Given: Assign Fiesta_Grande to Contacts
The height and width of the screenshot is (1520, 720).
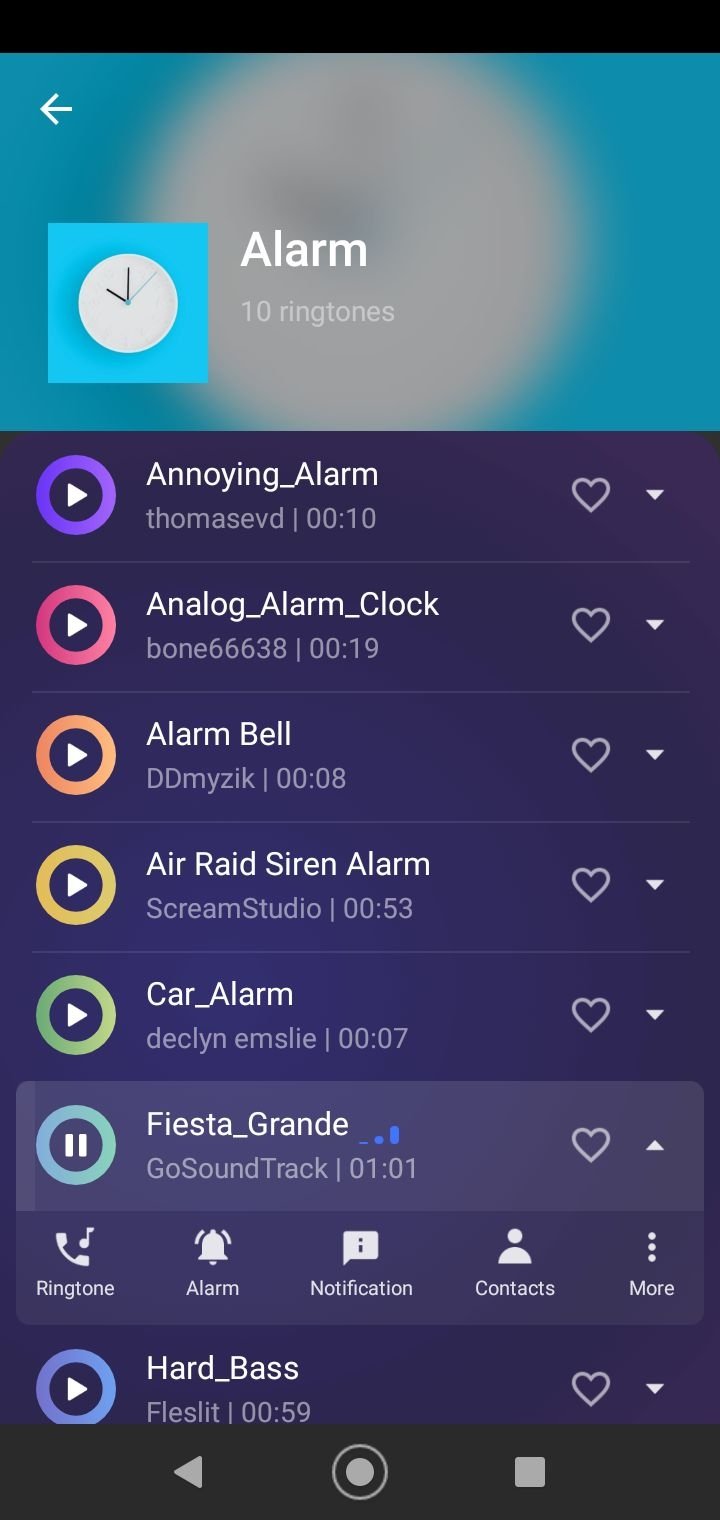Looking at the screenshot, I should 514,1263.
